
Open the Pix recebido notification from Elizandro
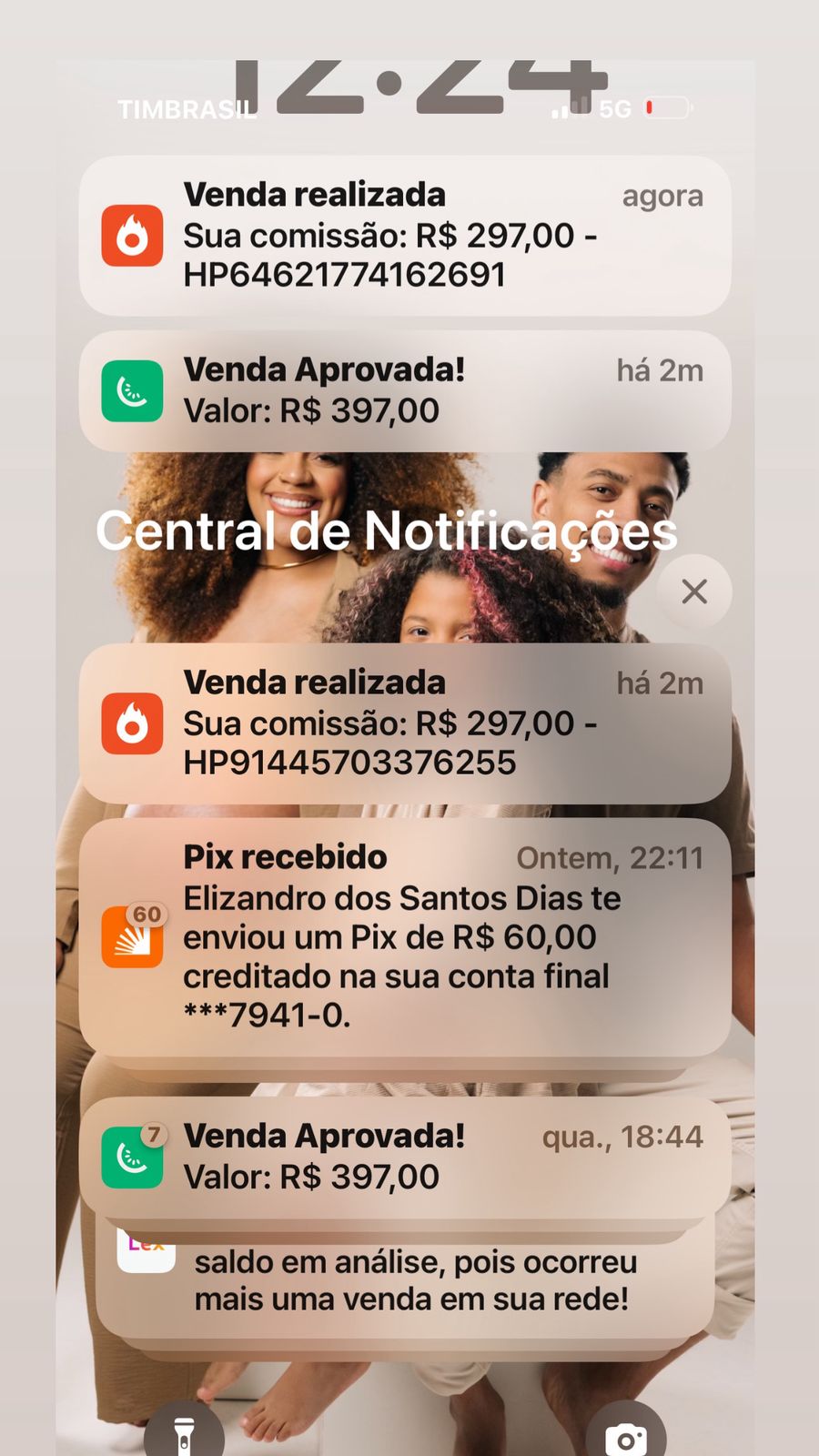[x=405, y=937]
